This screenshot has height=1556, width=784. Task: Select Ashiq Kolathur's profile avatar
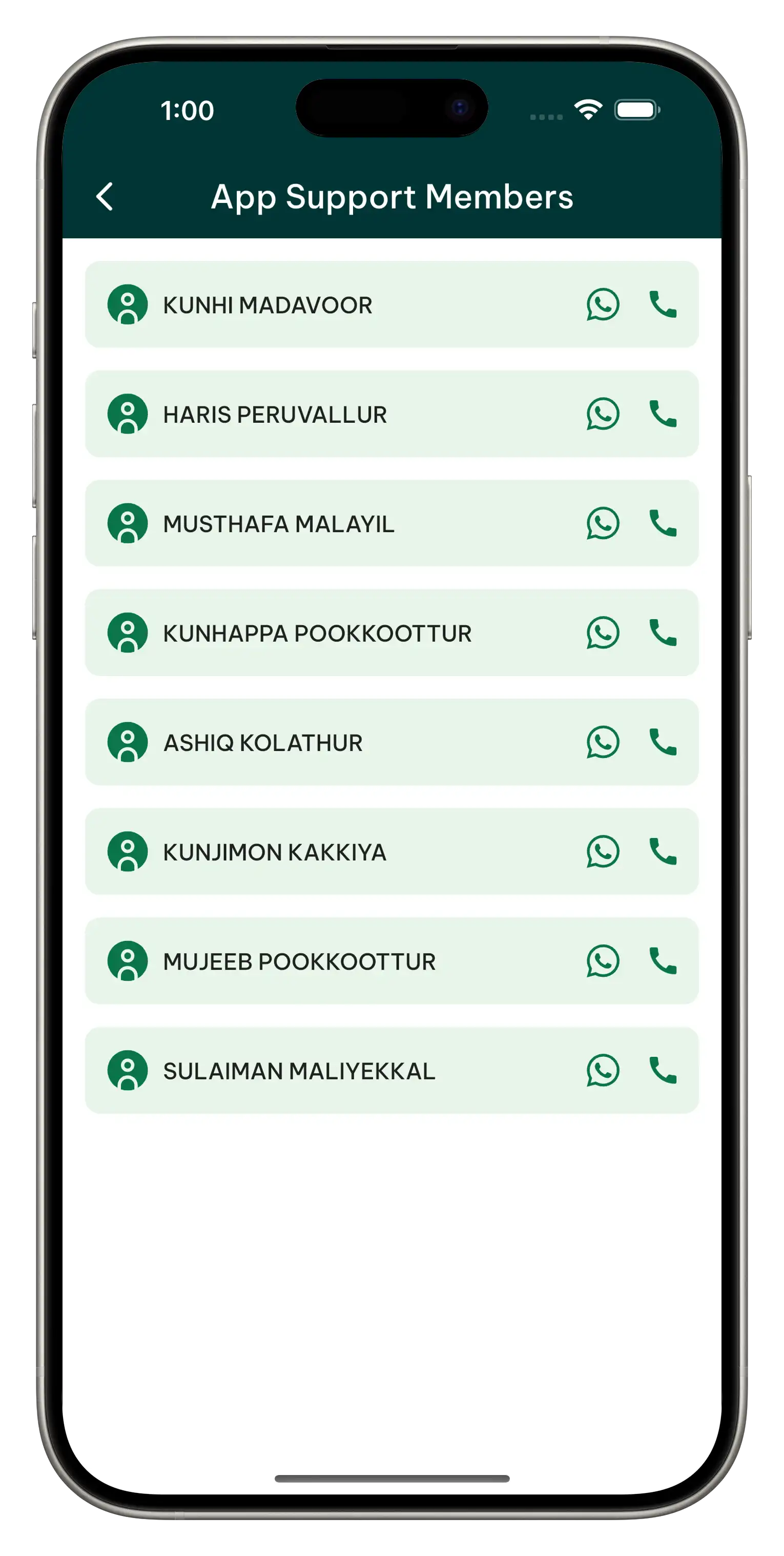coord(129,743)
